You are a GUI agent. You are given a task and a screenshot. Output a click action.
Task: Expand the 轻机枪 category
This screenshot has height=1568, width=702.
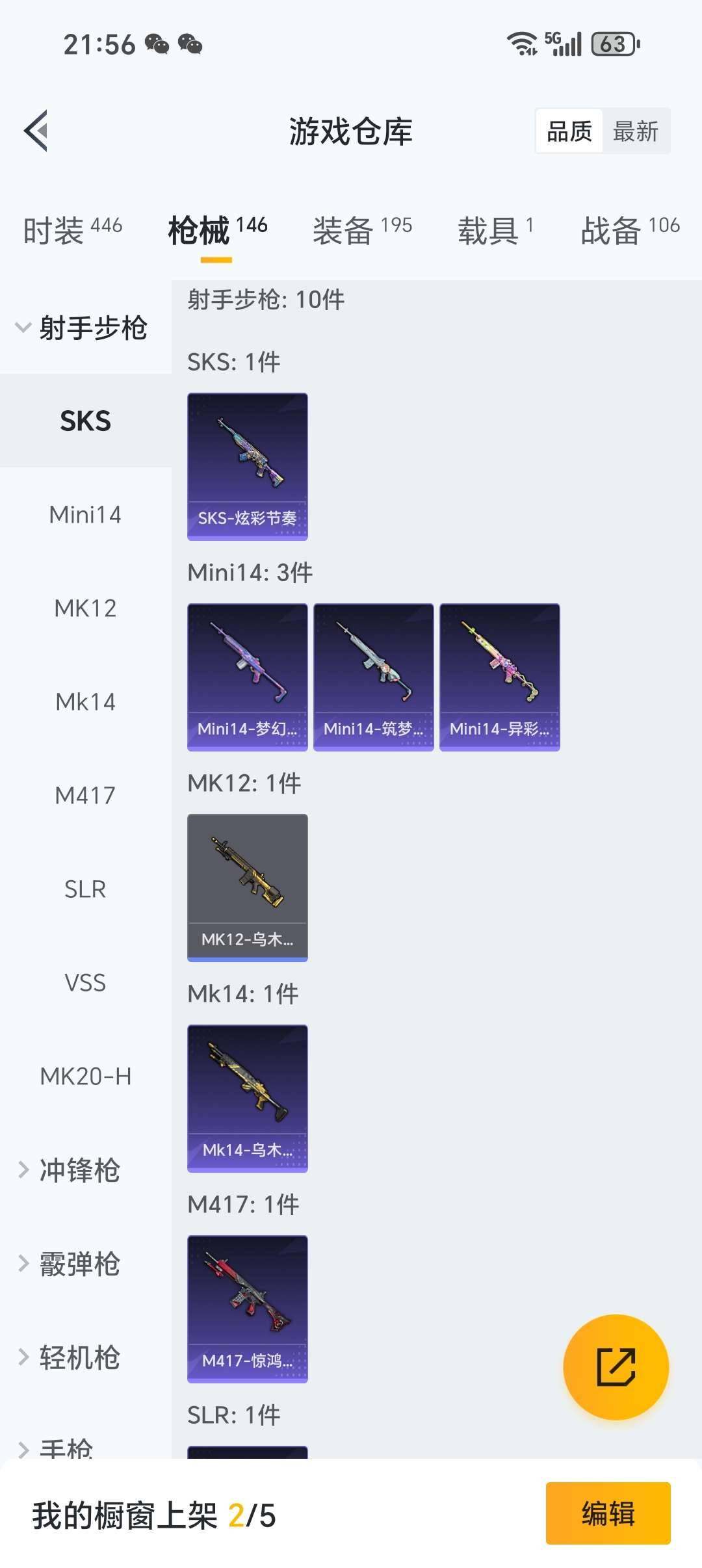coord(70,1357)
